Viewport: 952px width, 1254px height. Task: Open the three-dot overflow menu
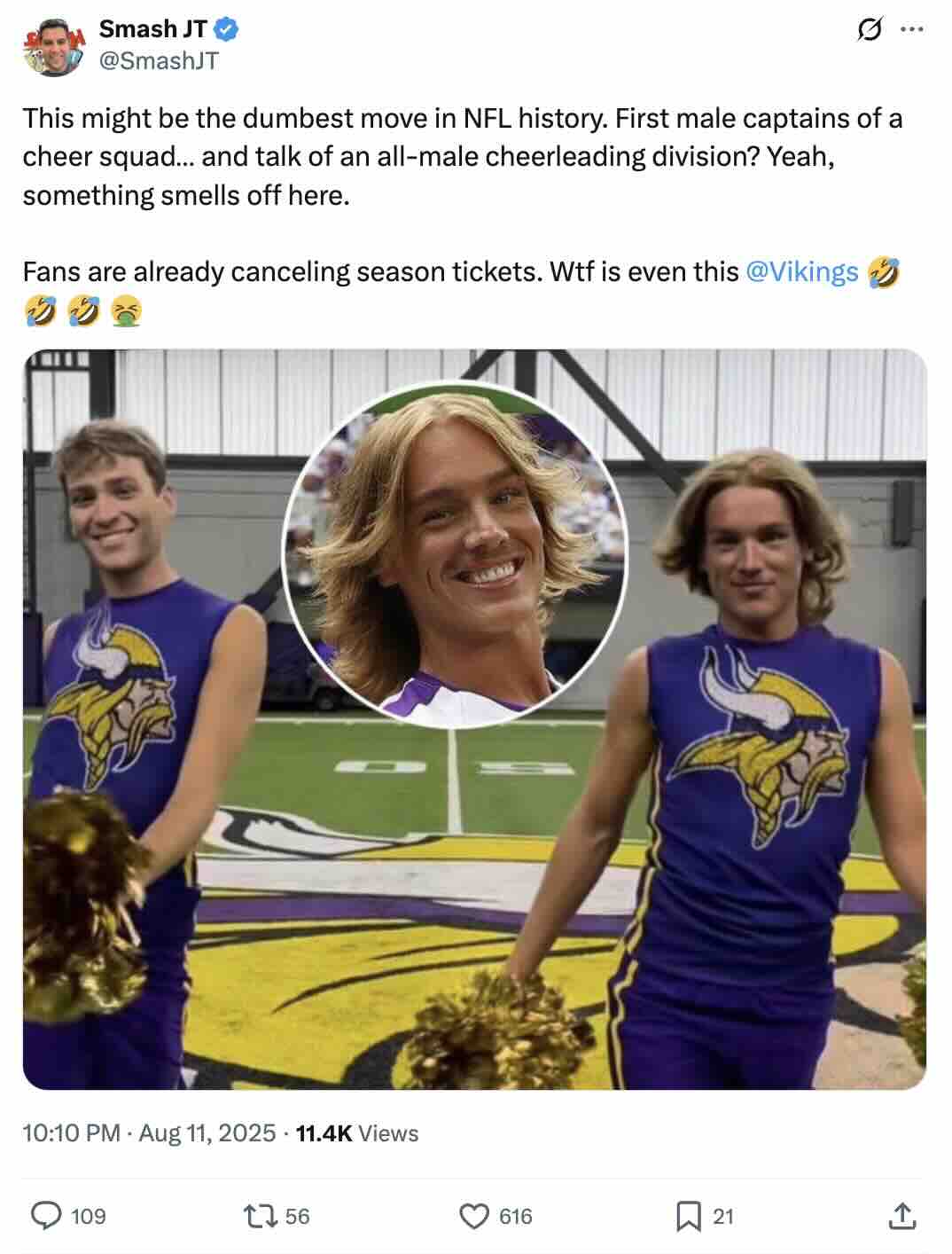tap(911, 30)
